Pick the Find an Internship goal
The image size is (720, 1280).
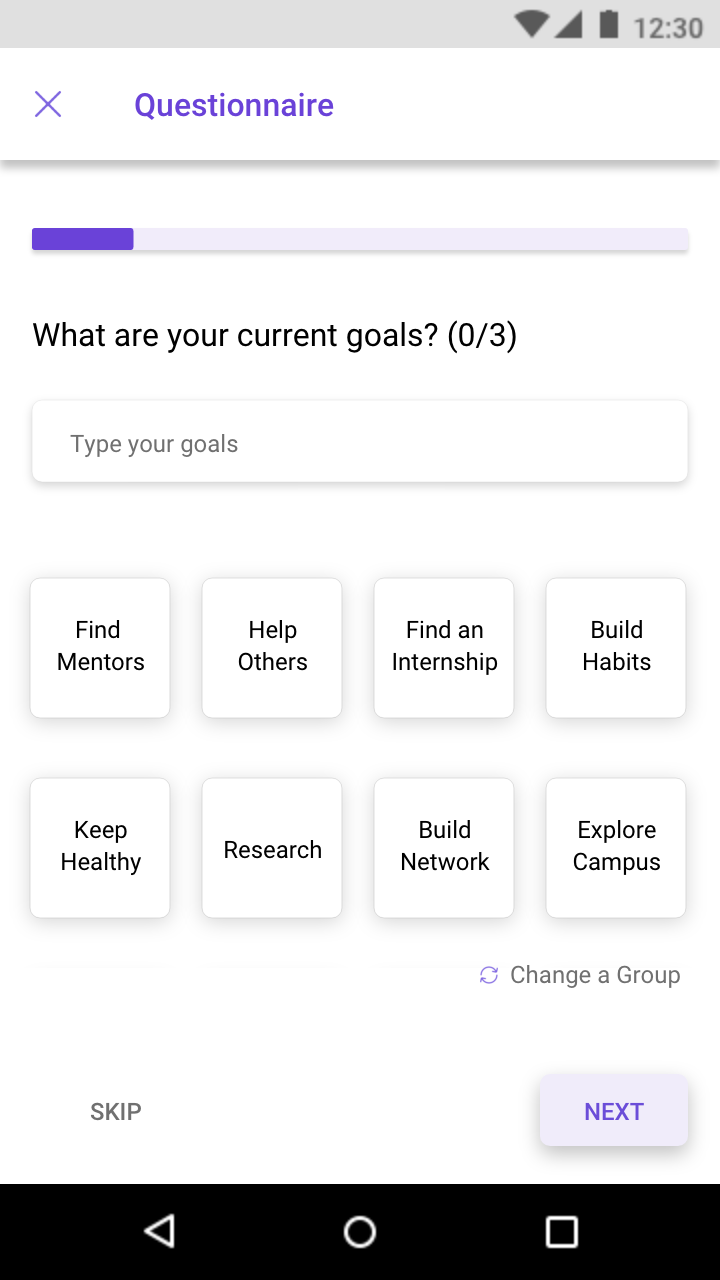(444, 647)
